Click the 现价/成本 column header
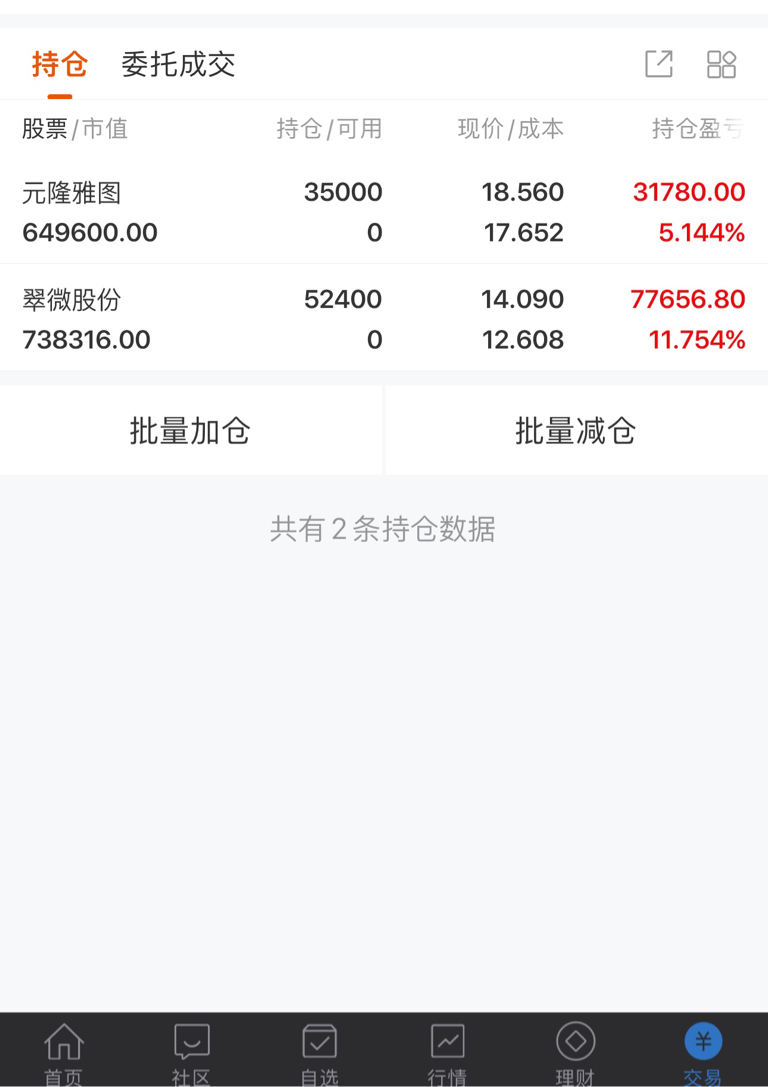 pos(512,128)
